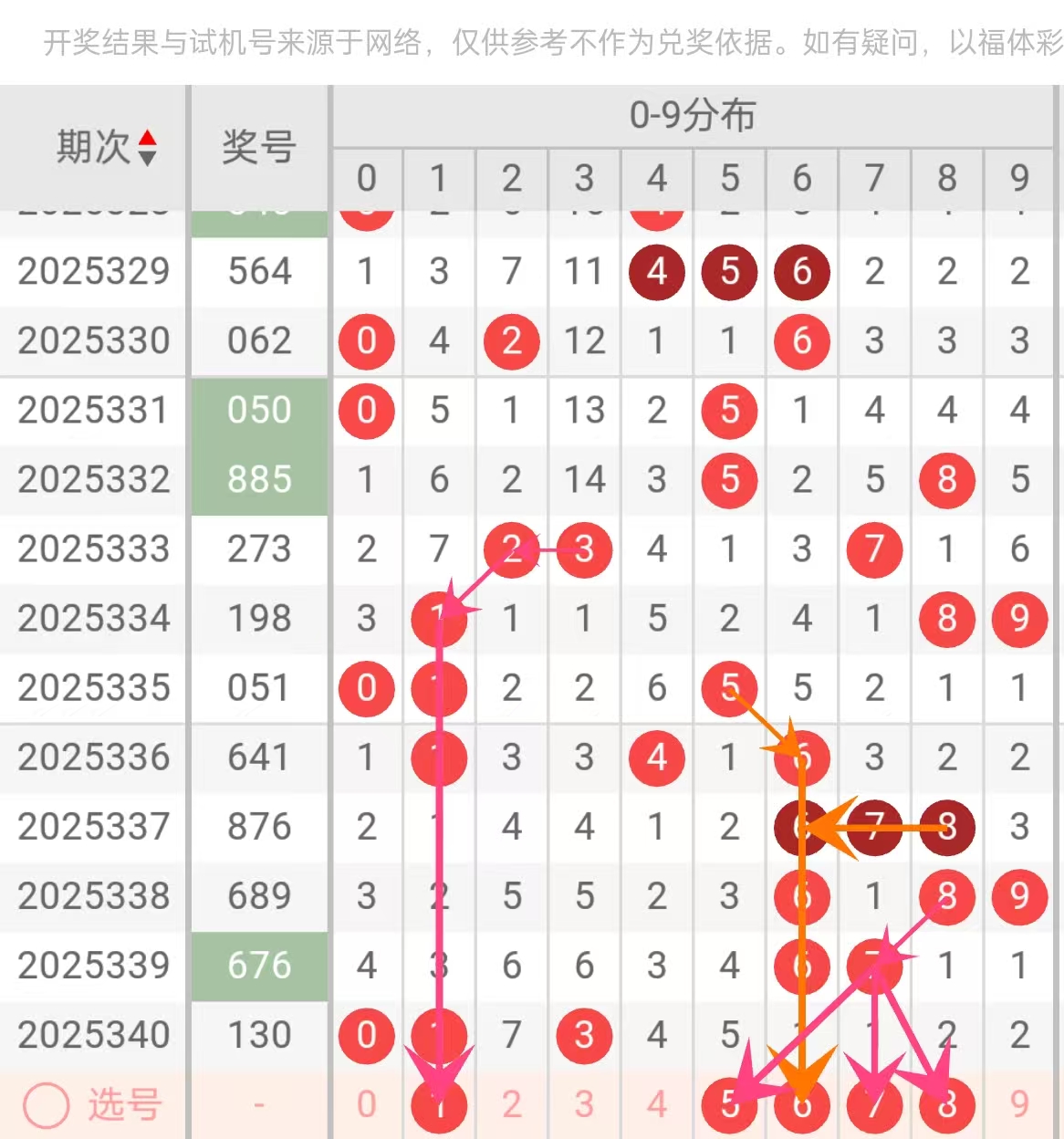Mark number 4 in the 选号 row

click(x=657, y=1104)
